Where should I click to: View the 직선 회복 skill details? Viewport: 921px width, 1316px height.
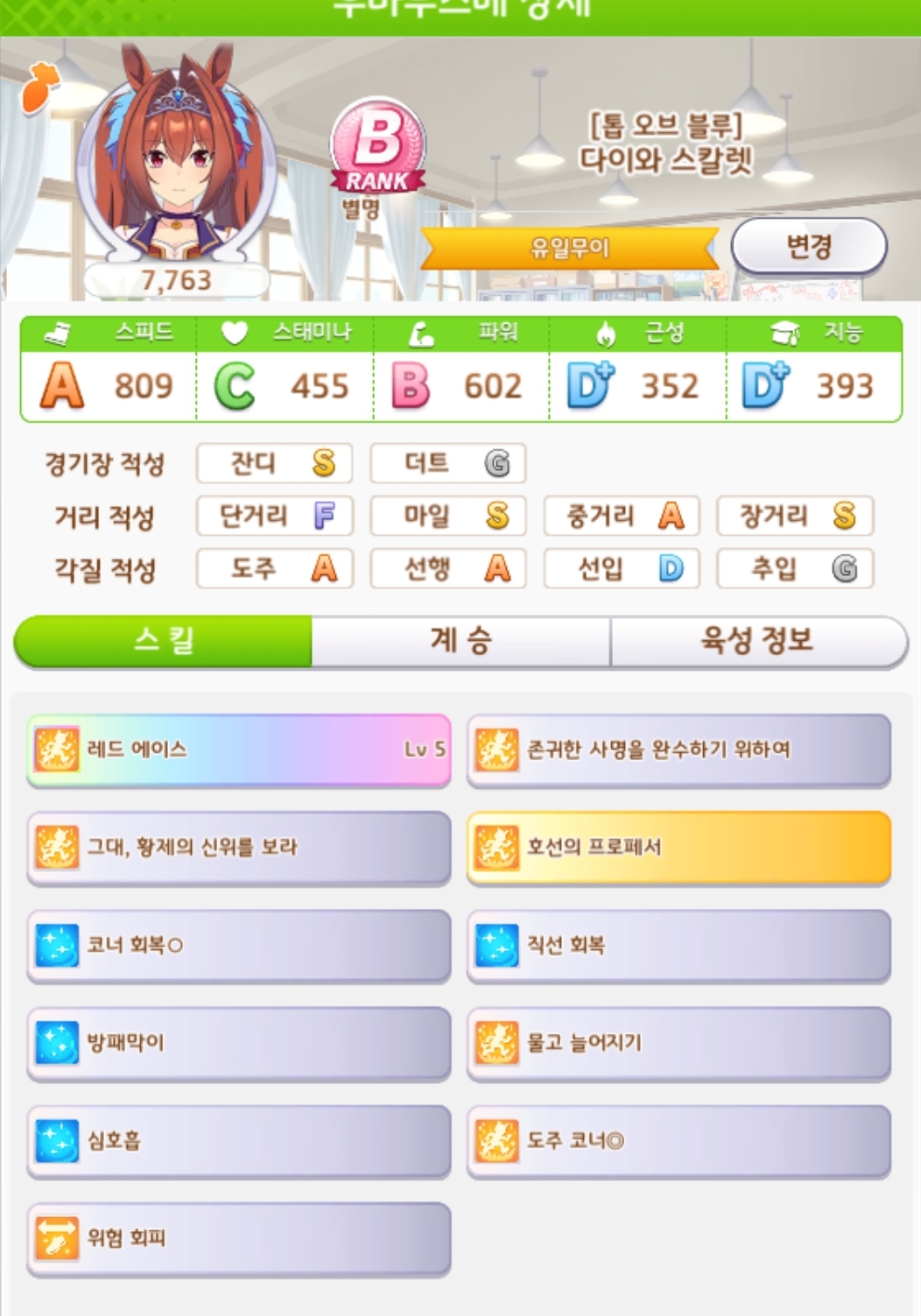coord(678,945)
